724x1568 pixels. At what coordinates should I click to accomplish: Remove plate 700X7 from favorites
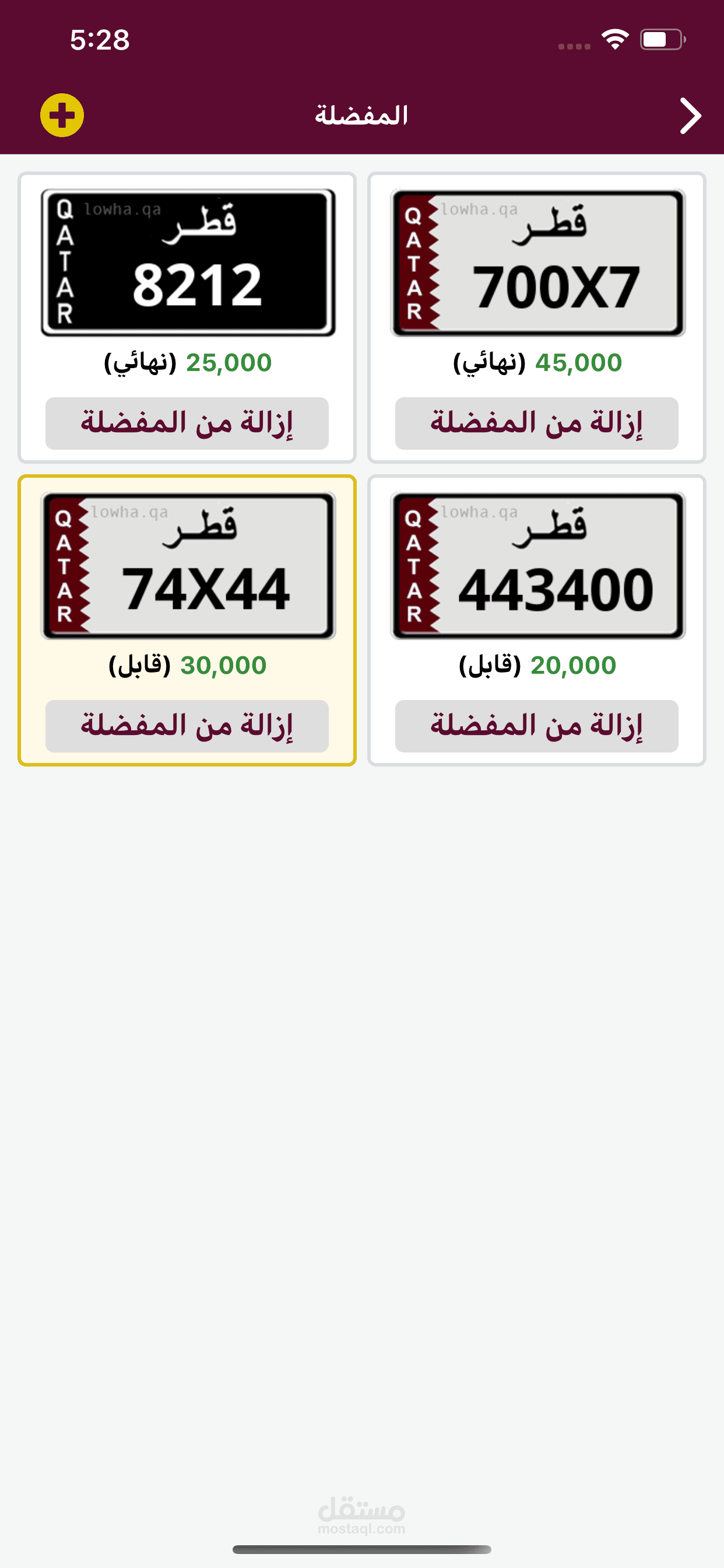click(537, 423)
